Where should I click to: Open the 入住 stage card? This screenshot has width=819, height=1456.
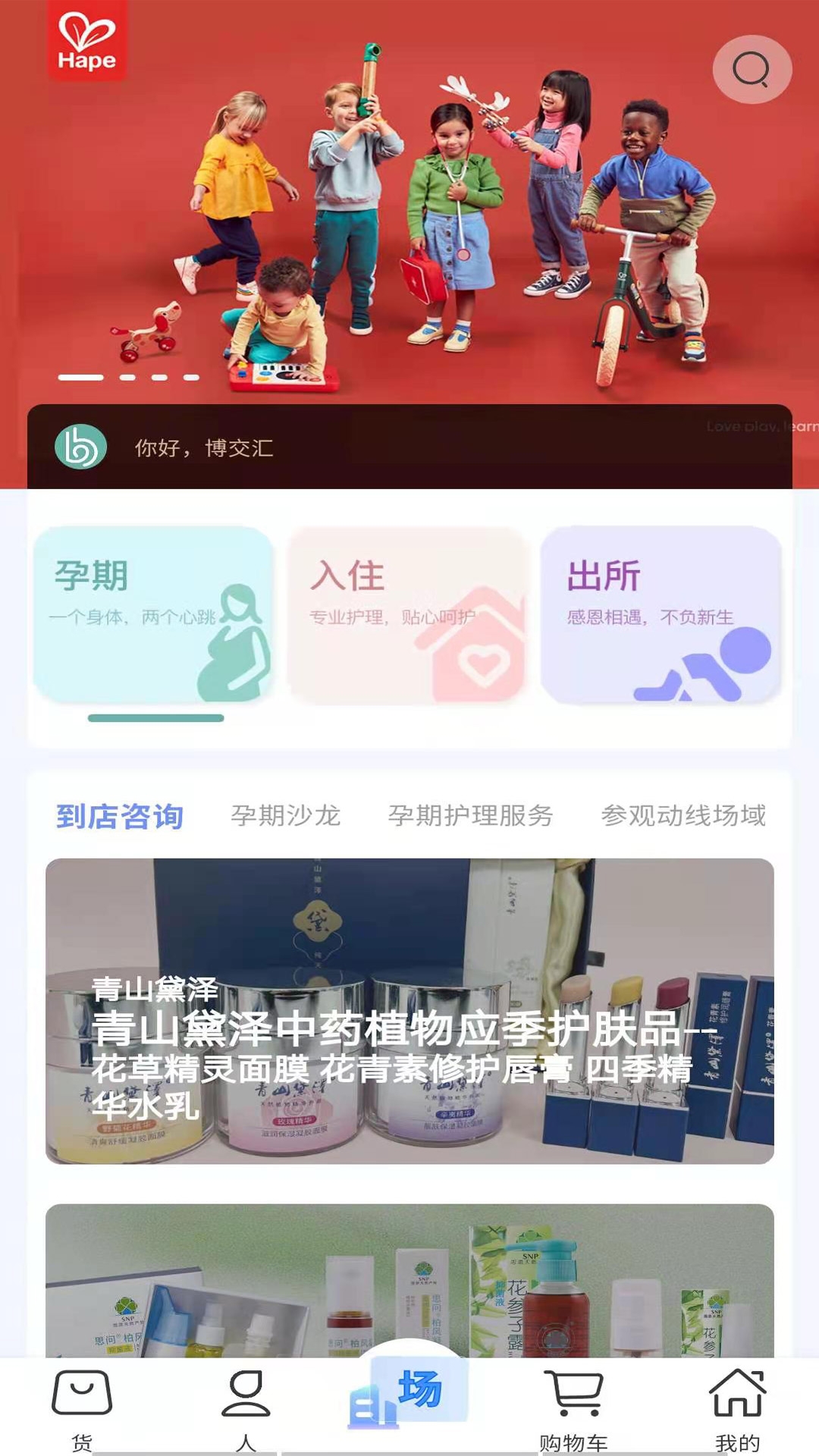tap(407, 614)
